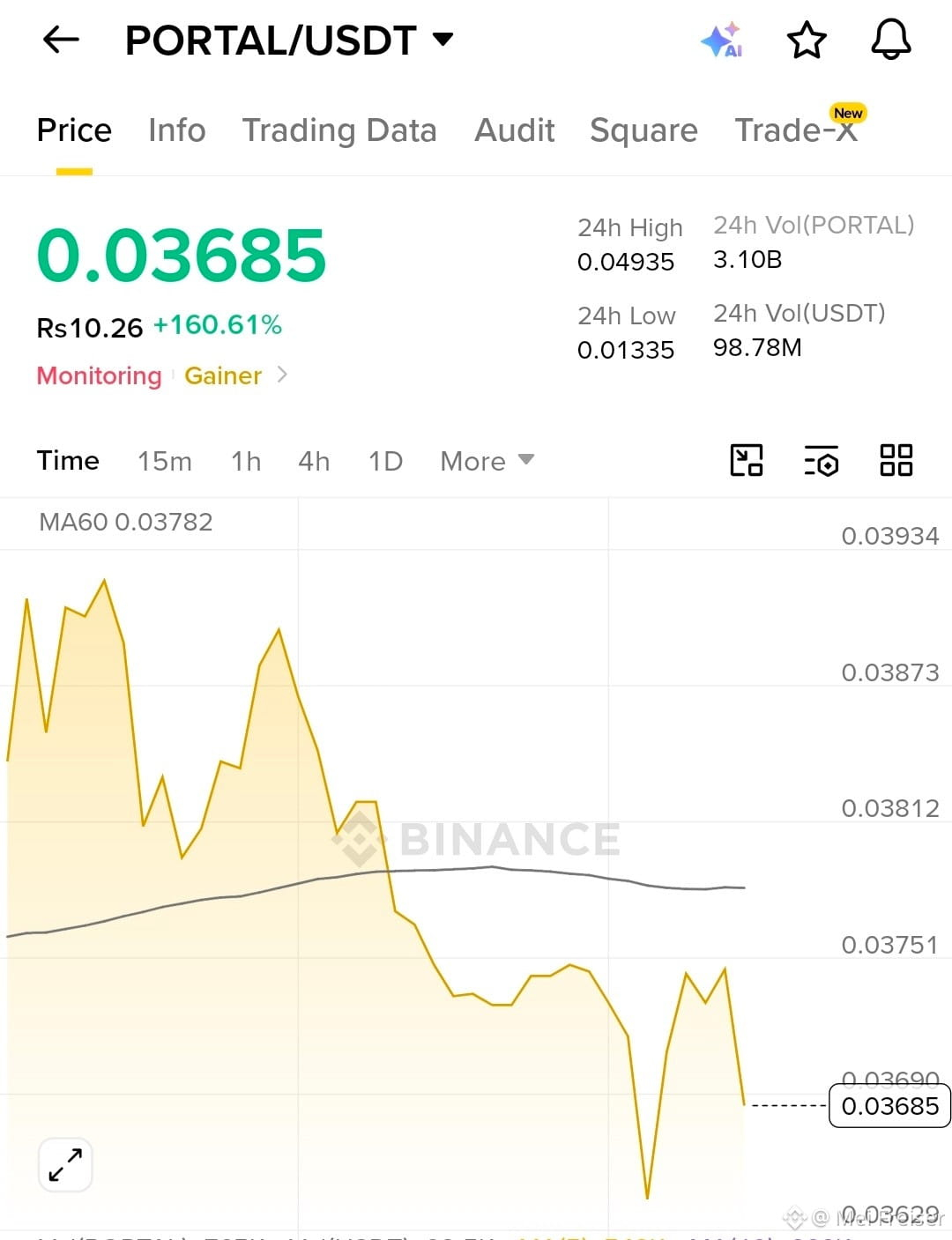Set a price alert with the bell
This screenshot has height=1240, width=952.
coord(891,40)
